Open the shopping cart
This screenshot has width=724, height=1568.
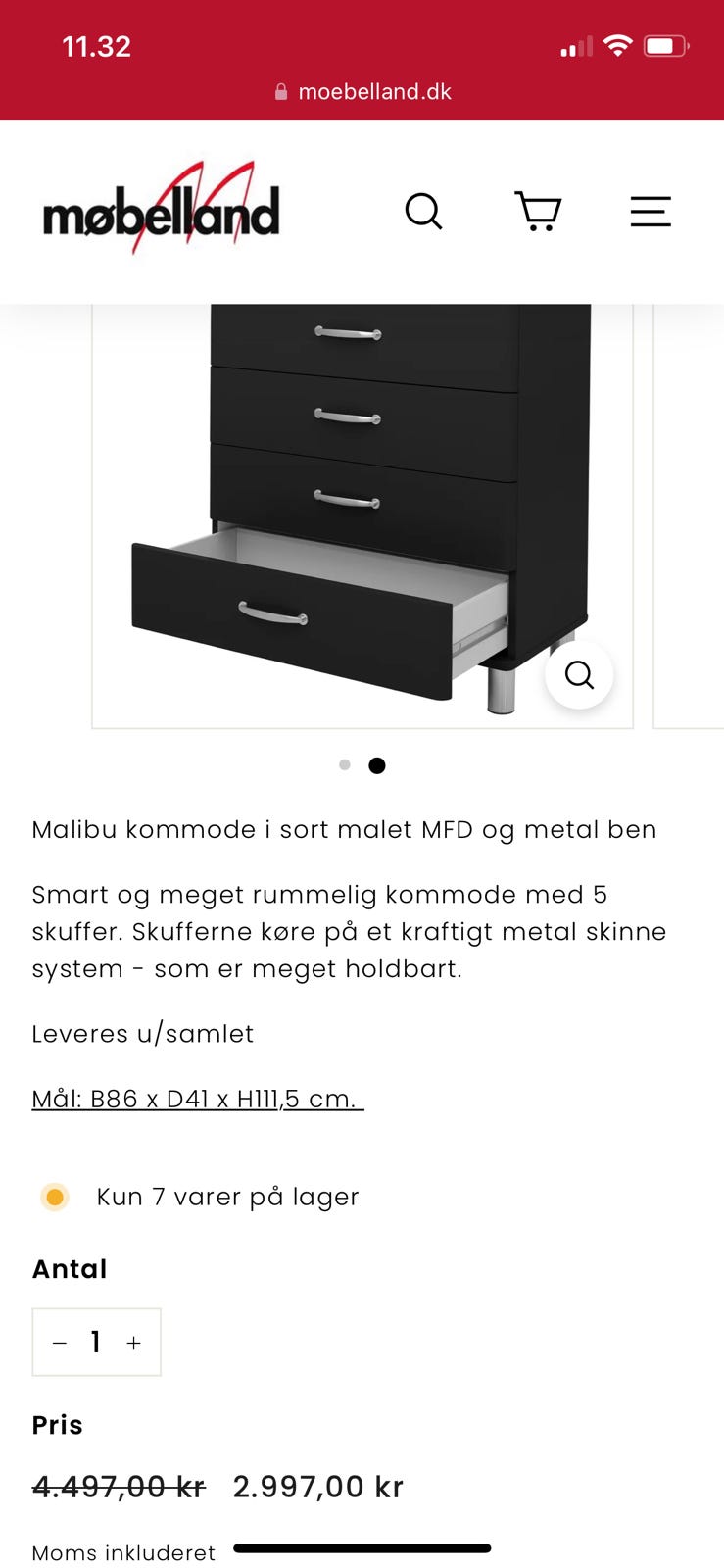pos(538,211)
